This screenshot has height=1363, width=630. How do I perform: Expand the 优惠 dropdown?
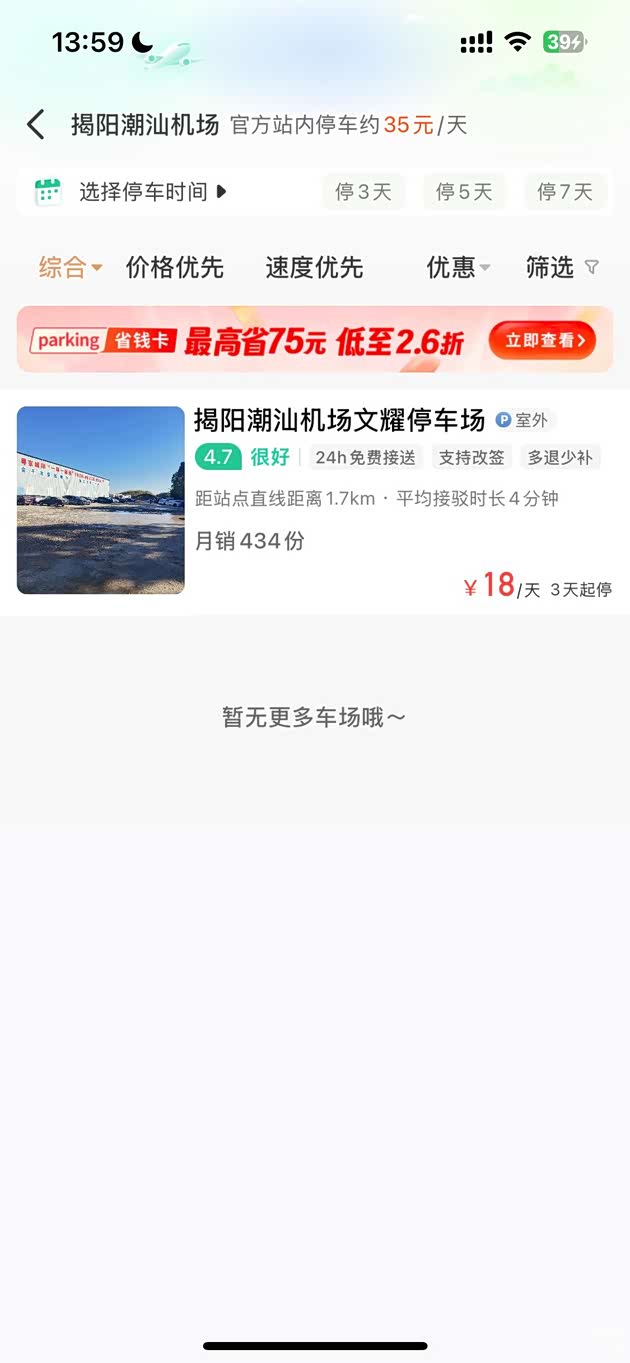pos(458,267)
